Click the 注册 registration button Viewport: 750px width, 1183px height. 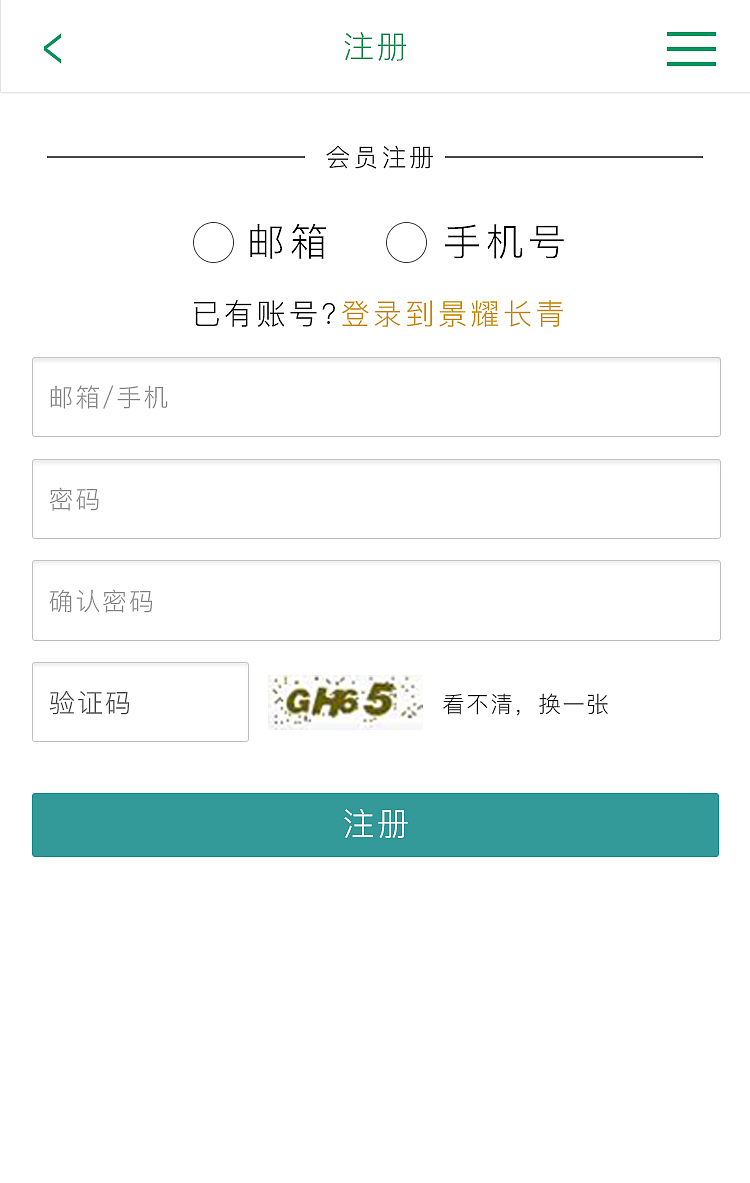tap(375, 825)
